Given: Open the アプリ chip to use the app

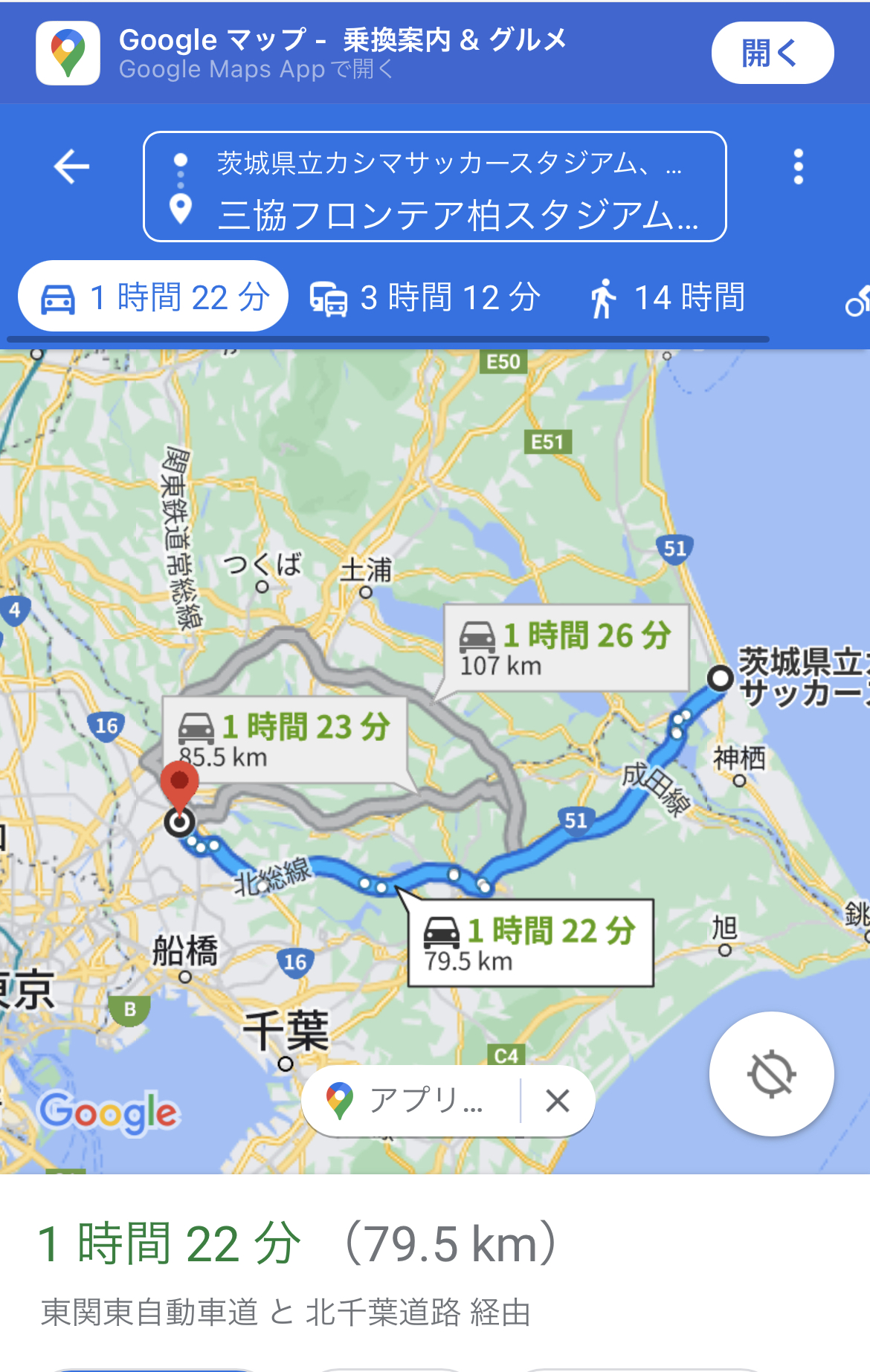Looking at the screenshot, I should point(409,1100).
